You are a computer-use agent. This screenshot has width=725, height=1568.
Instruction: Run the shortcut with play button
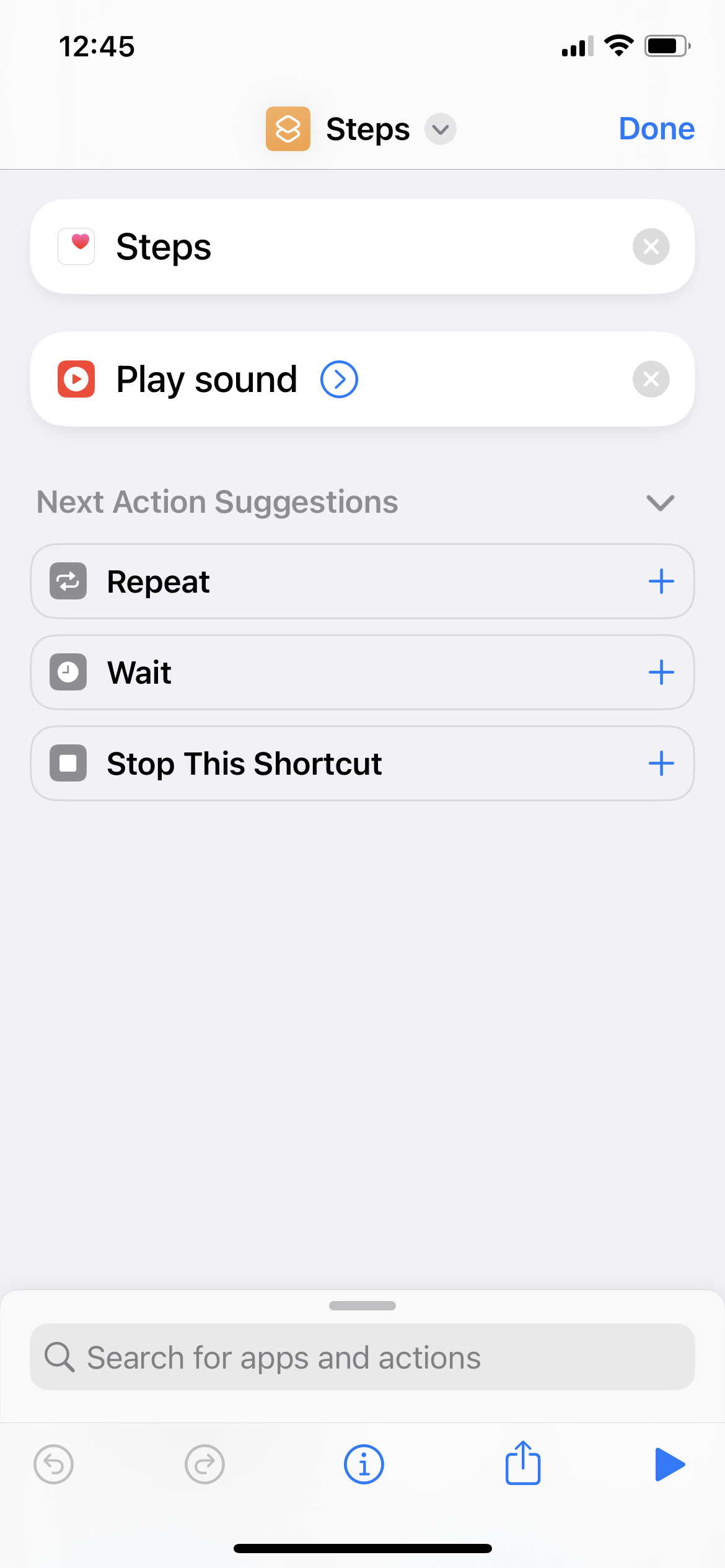(x=670, y=1465)
